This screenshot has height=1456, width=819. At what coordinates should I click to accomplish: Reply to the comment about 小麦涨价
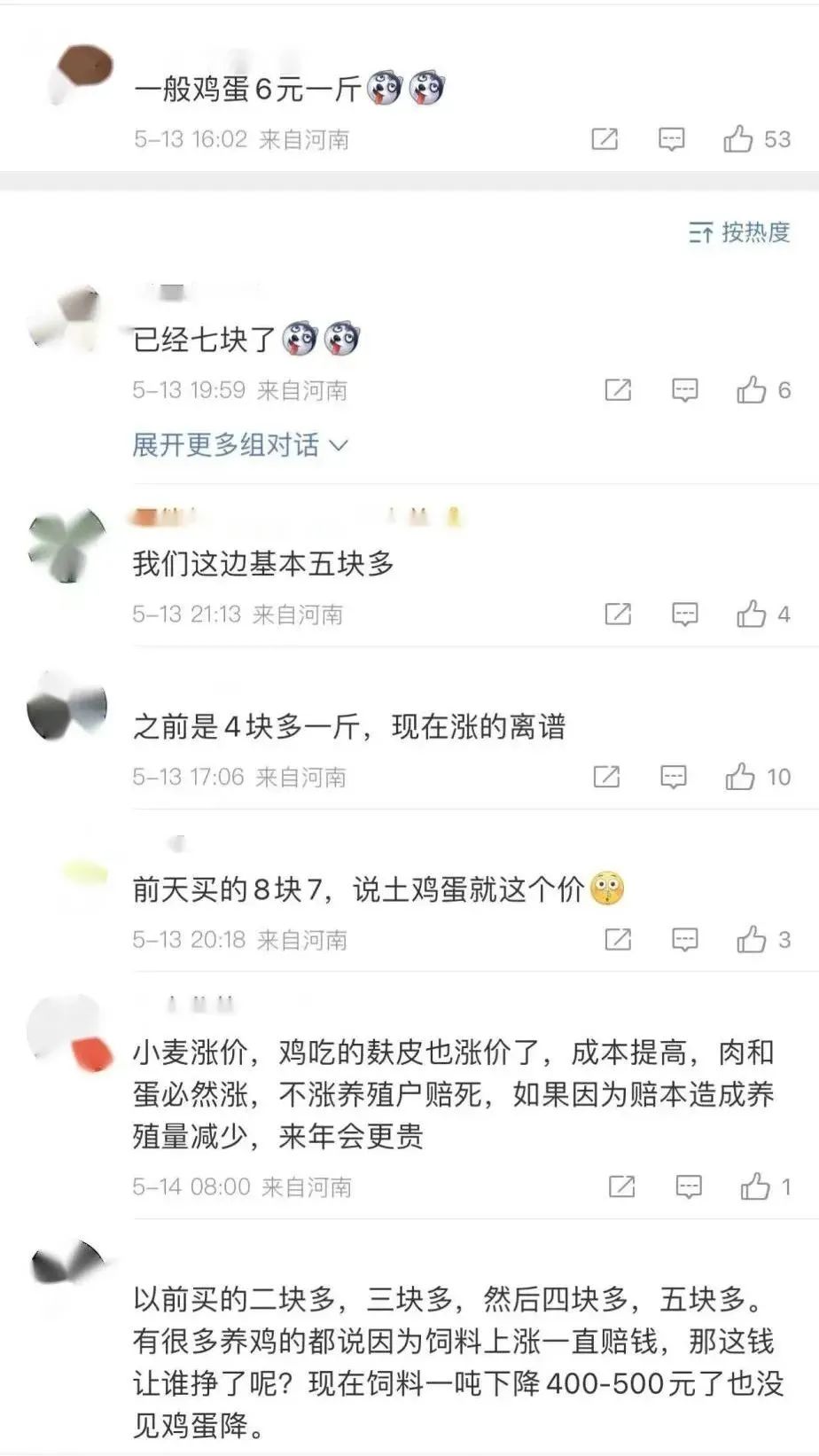coord(689,1186)
